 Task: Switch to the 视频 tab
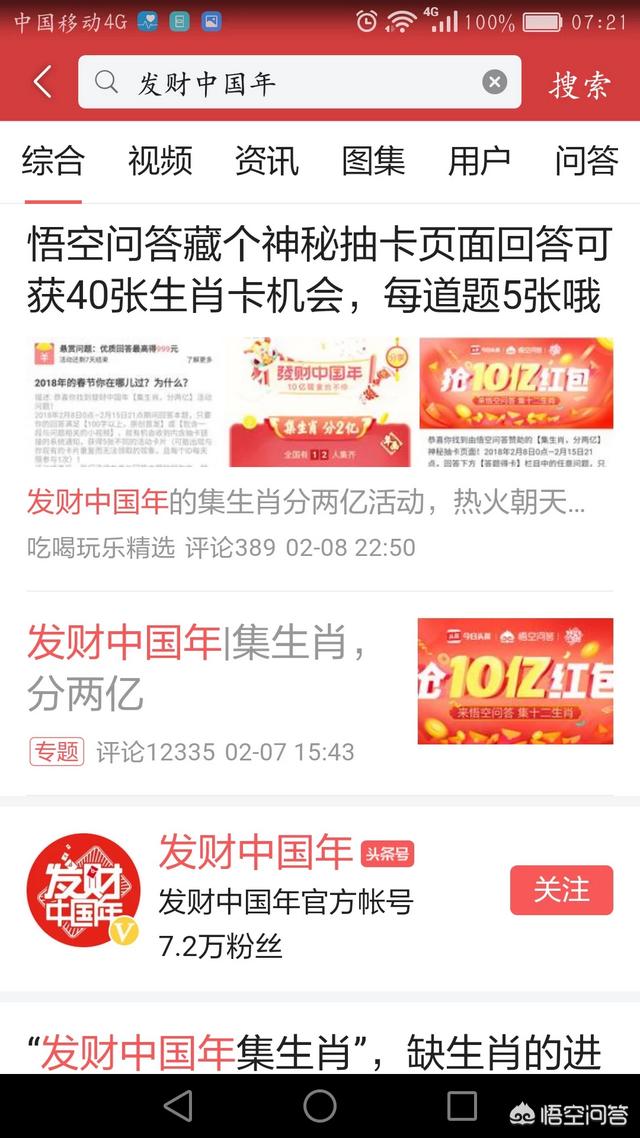[x=160, y=160]
